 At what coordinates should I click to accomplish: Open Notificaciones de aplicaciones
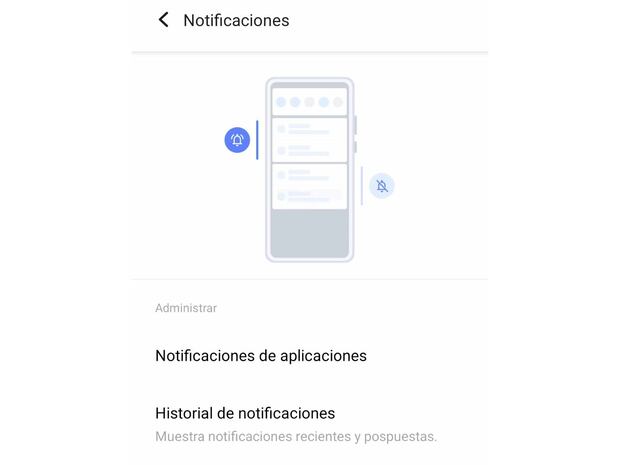click(261, 355)
